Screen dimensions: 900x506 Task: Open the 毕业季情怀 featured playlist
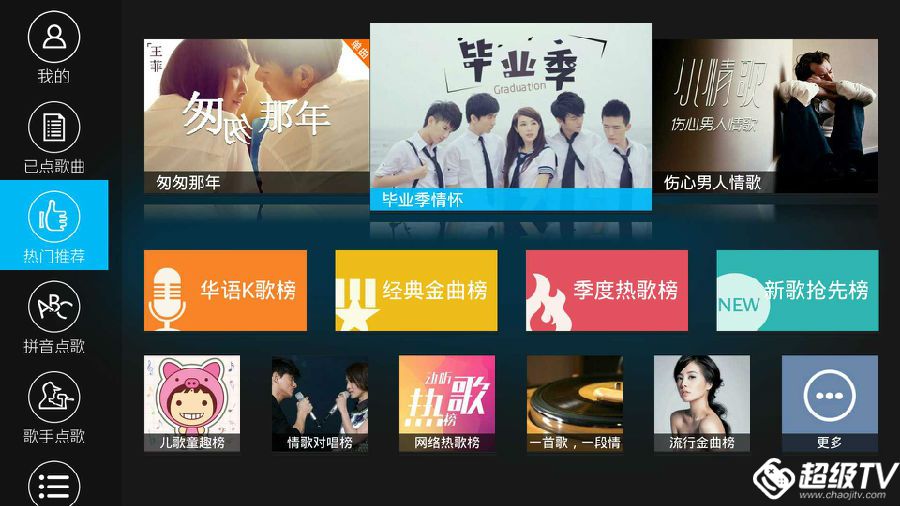[x=510, y=116]
